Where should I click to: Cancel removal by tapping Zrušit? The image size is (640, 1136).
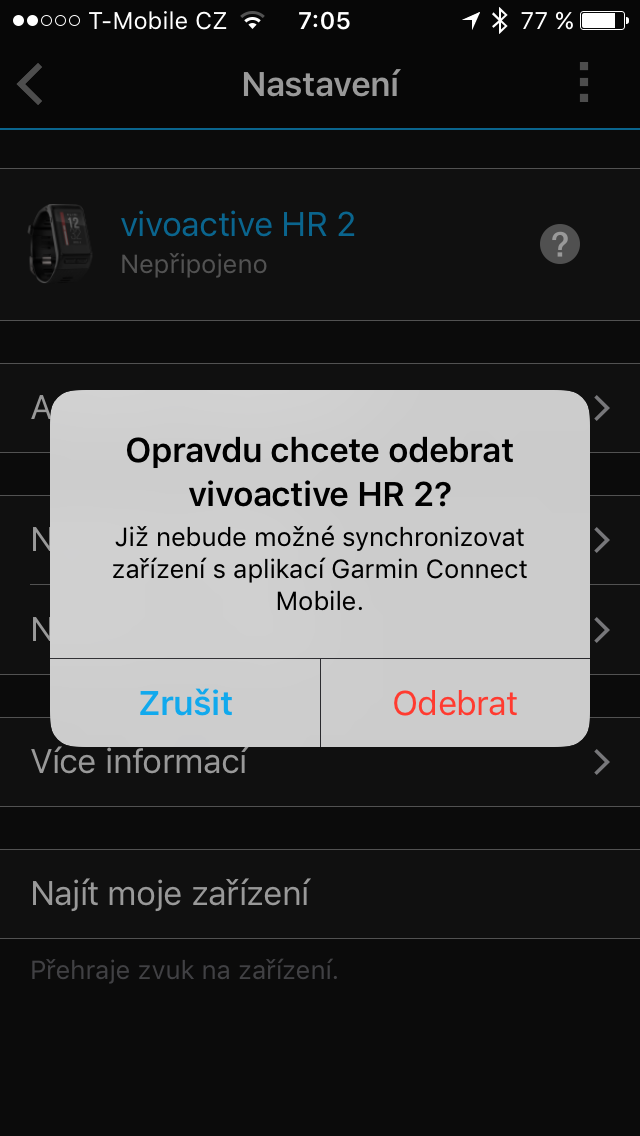coord(186,703)
